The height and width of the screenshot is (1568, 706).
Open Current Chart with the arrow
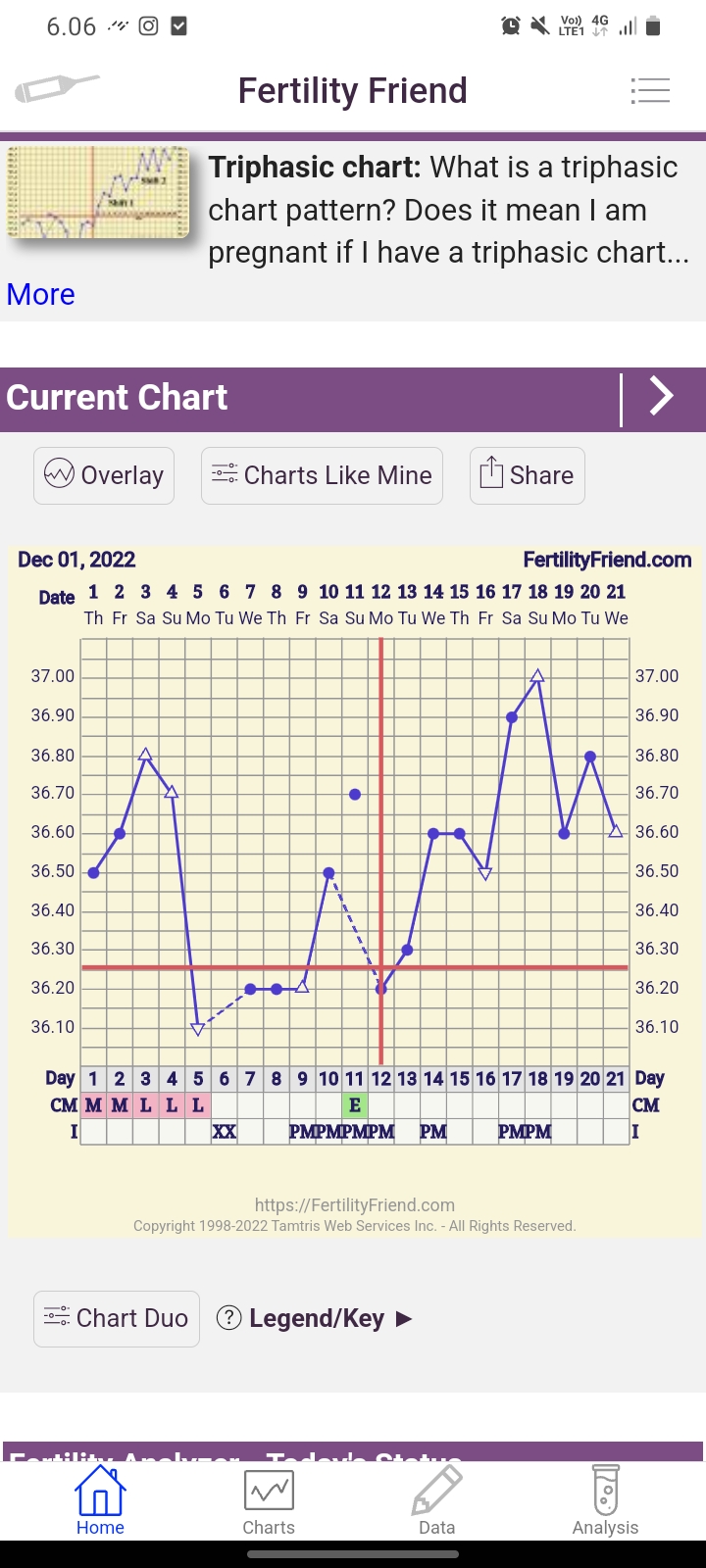coord(663,397)
